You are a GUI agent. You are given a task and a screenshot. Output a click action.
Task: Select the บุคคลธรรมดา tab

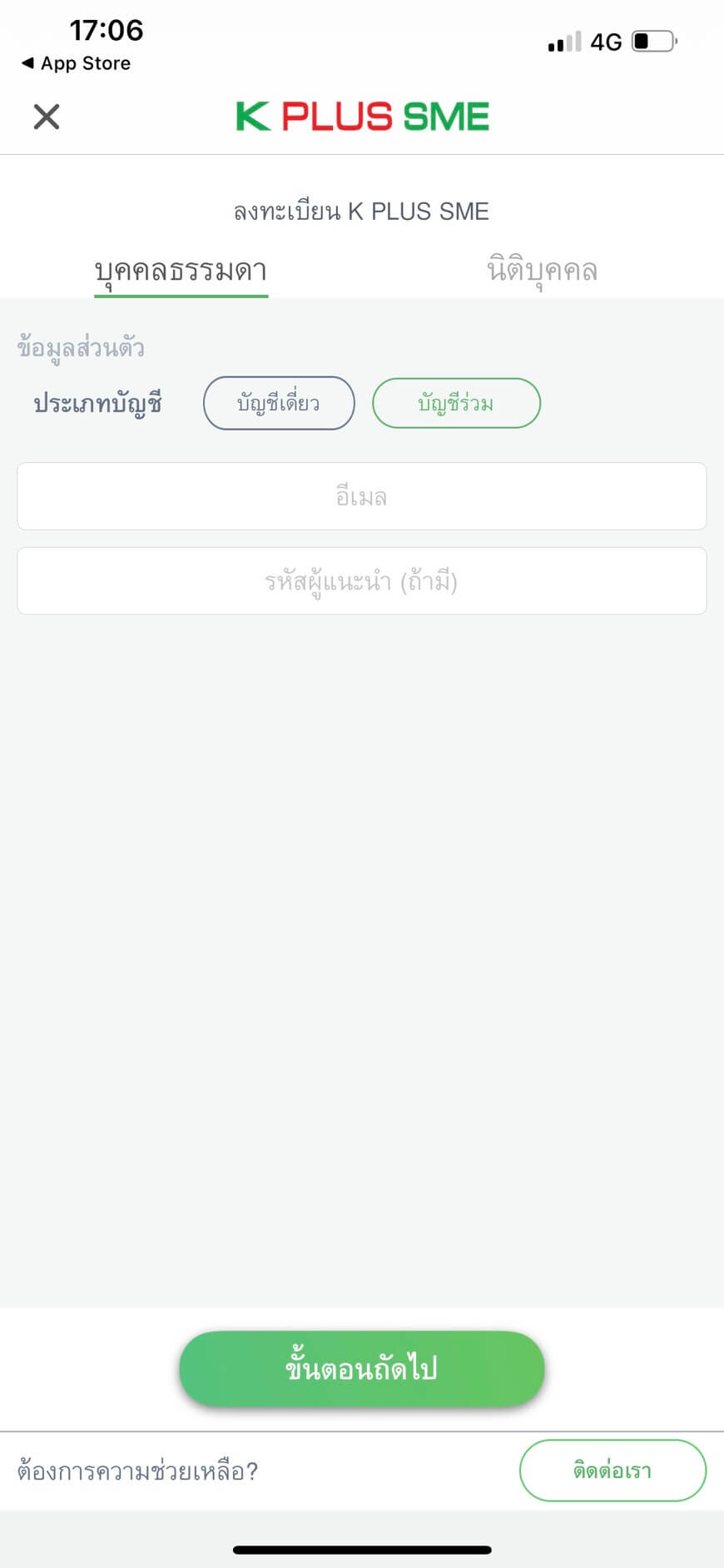pos(181,271)
